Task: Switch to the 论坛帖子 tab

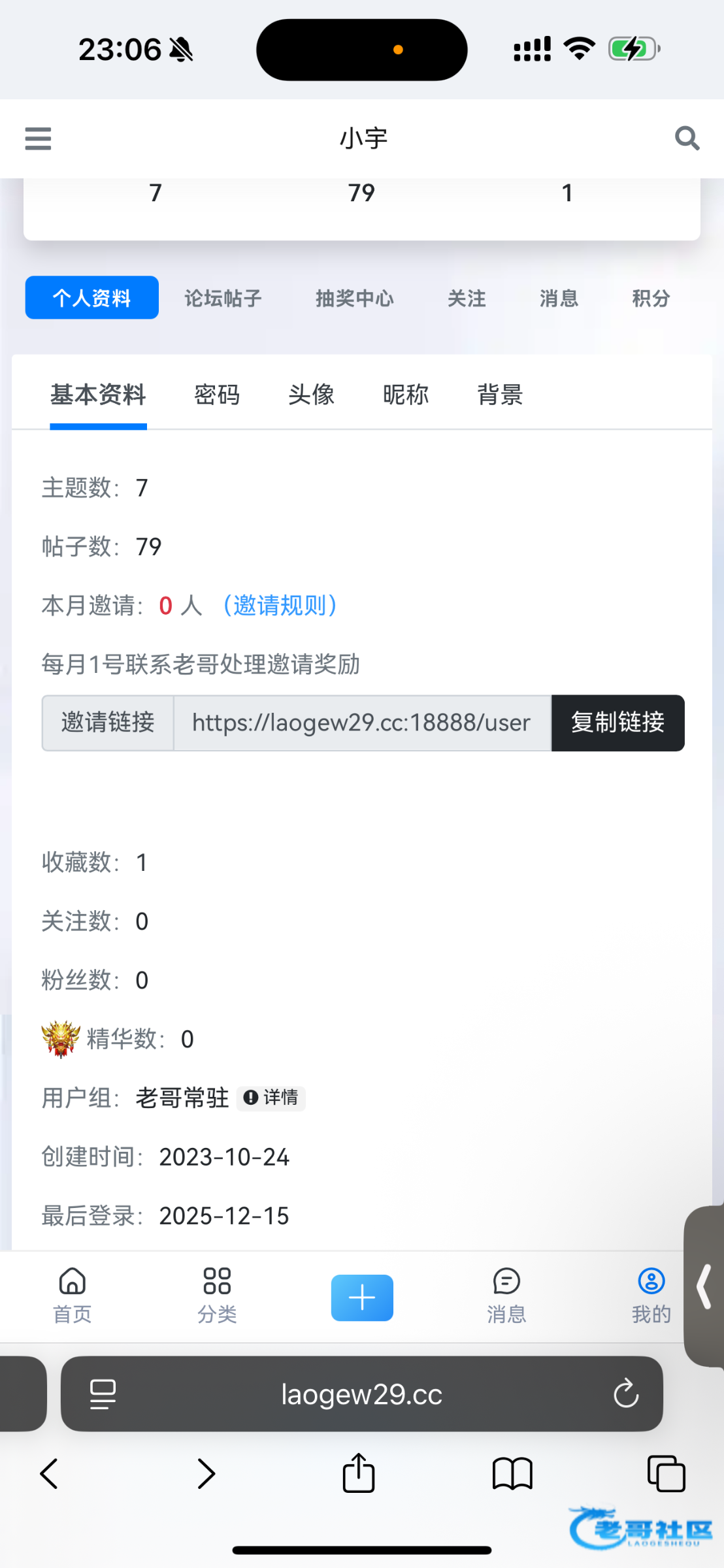Action: click(223, 299)
